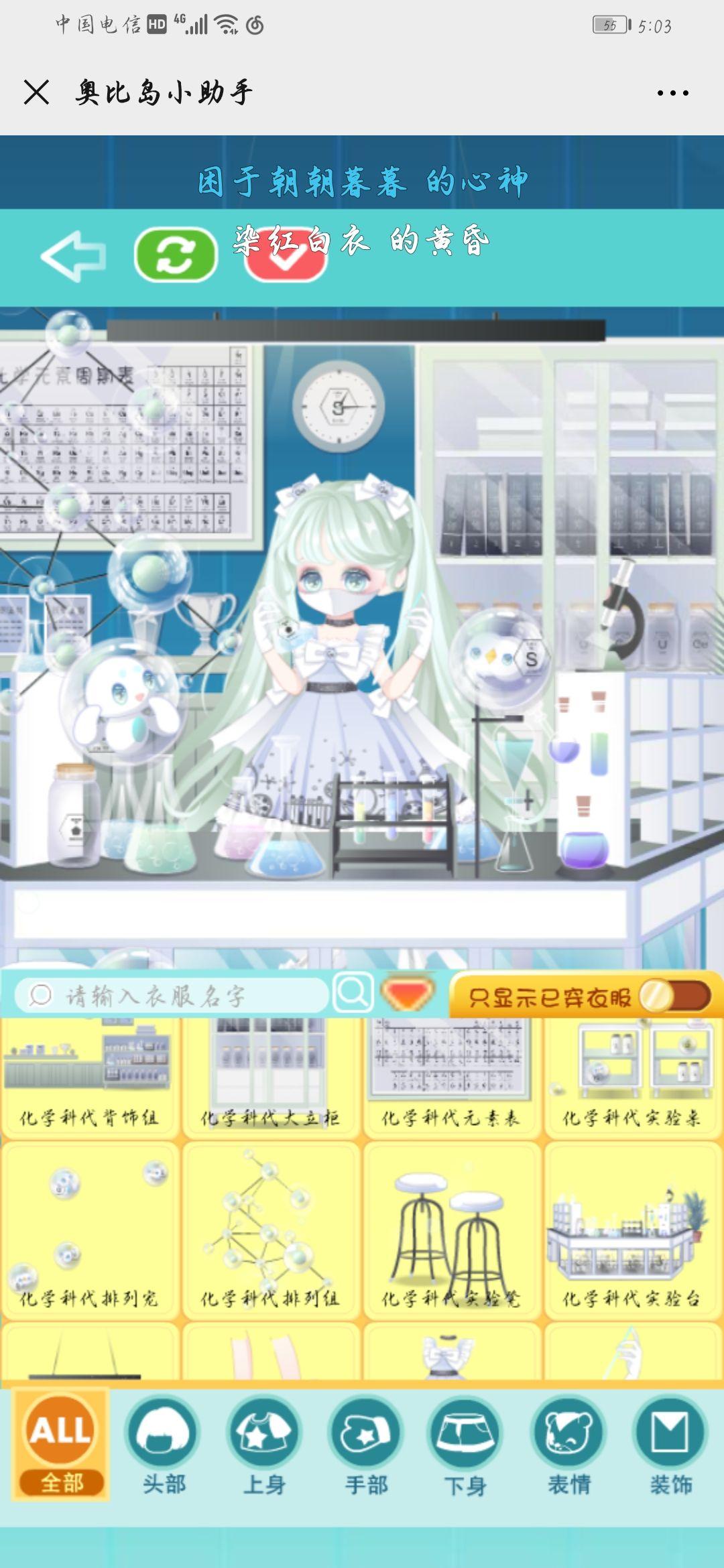Expand the orange dropdown arrow
The width and height of the screenshot is (724, 1568).
408,992
